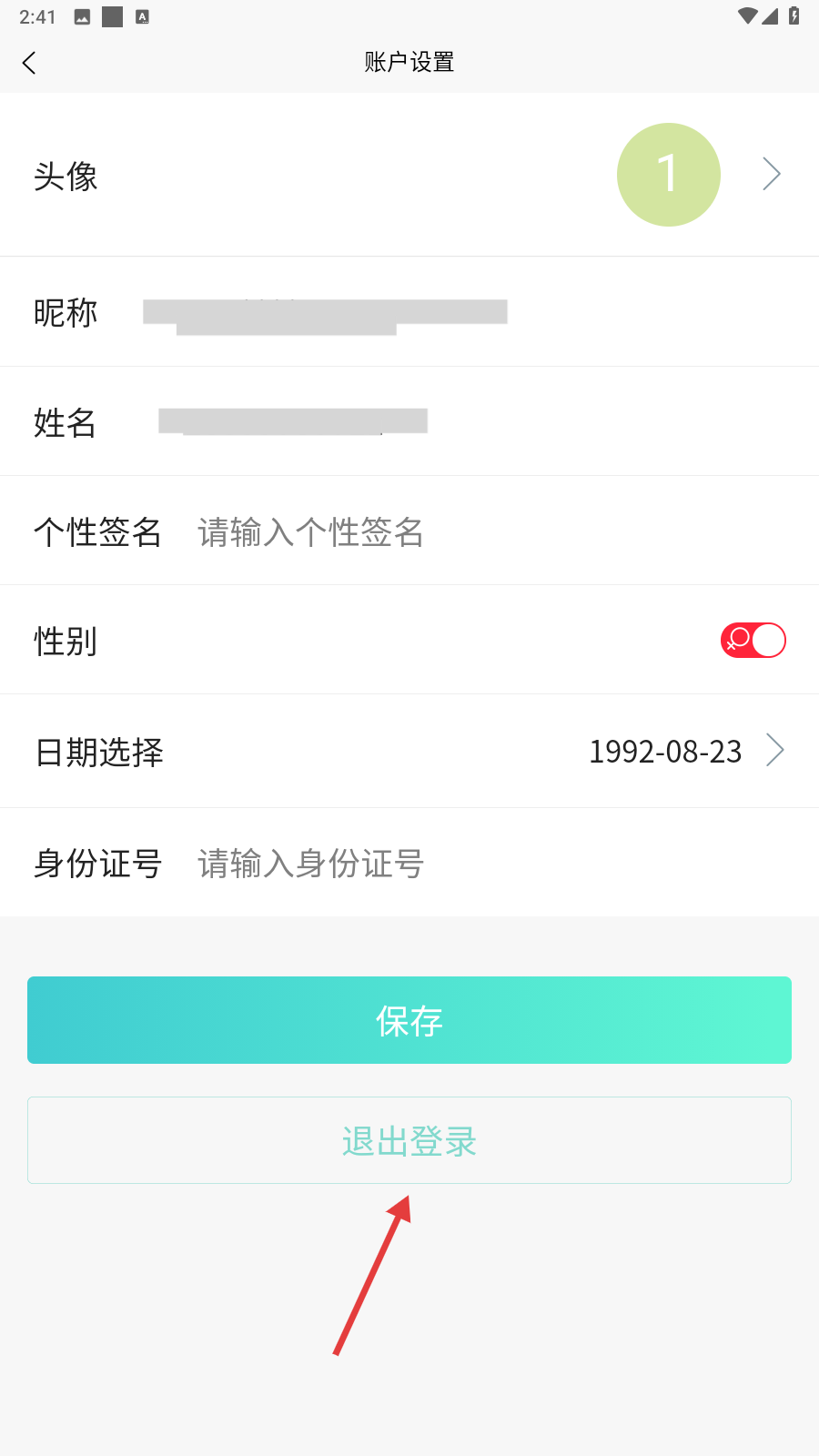
Task: Toggle the 性别 gender switch
Action: coord(753,641)
